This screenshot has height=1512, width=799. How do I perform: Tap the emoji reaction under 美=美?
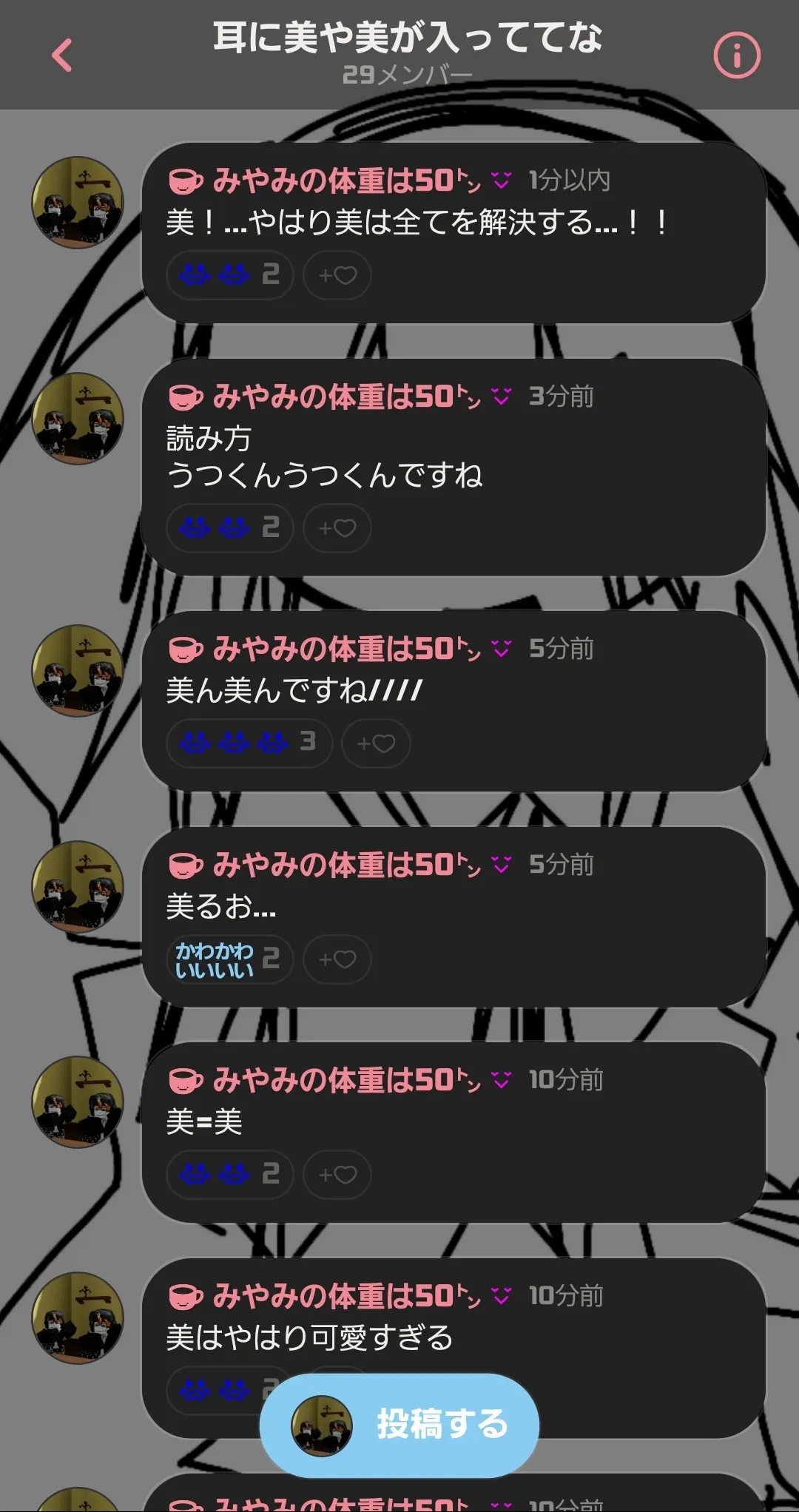tap(230, 1175)
